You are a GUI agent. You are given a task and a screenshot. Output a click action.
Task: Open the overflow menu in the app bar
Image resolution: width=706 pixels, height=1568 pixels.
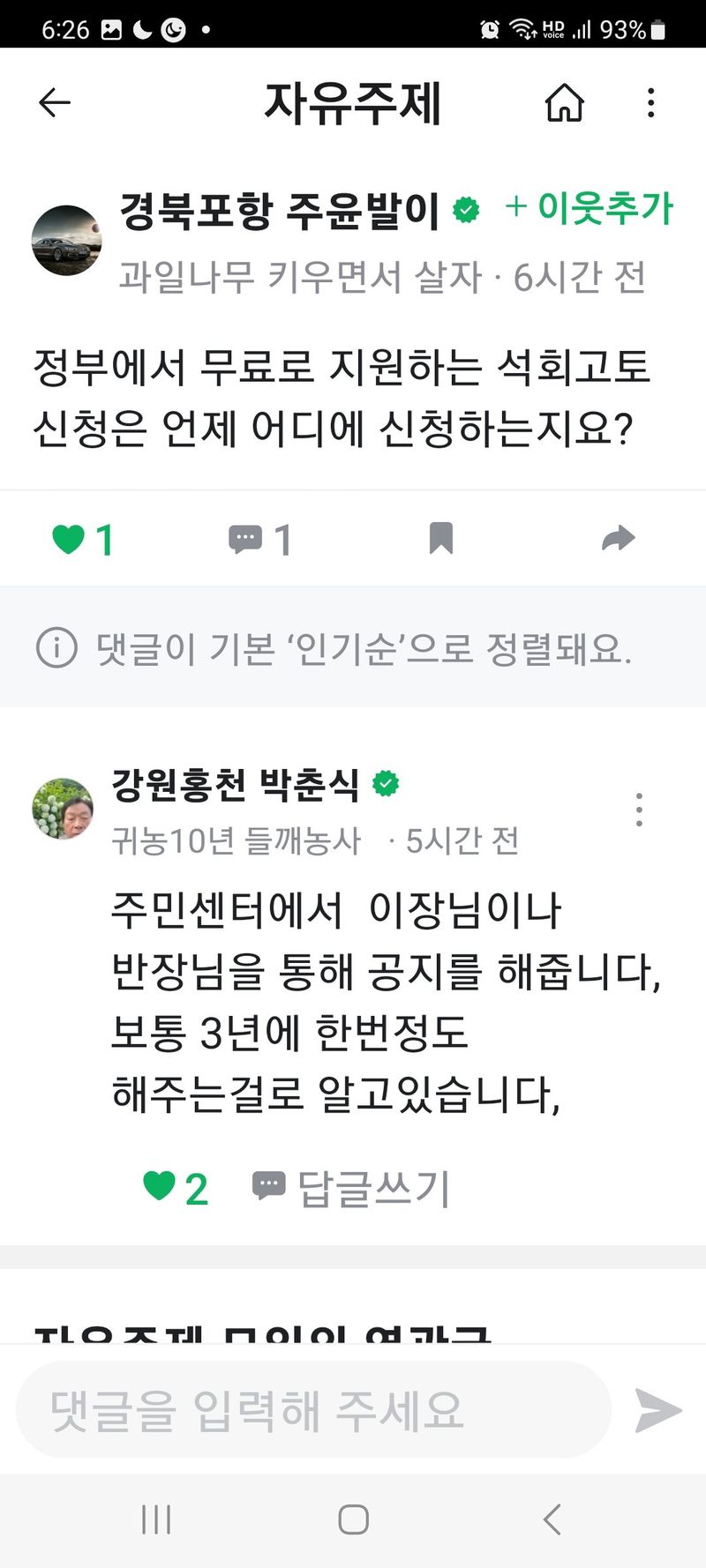650,103
